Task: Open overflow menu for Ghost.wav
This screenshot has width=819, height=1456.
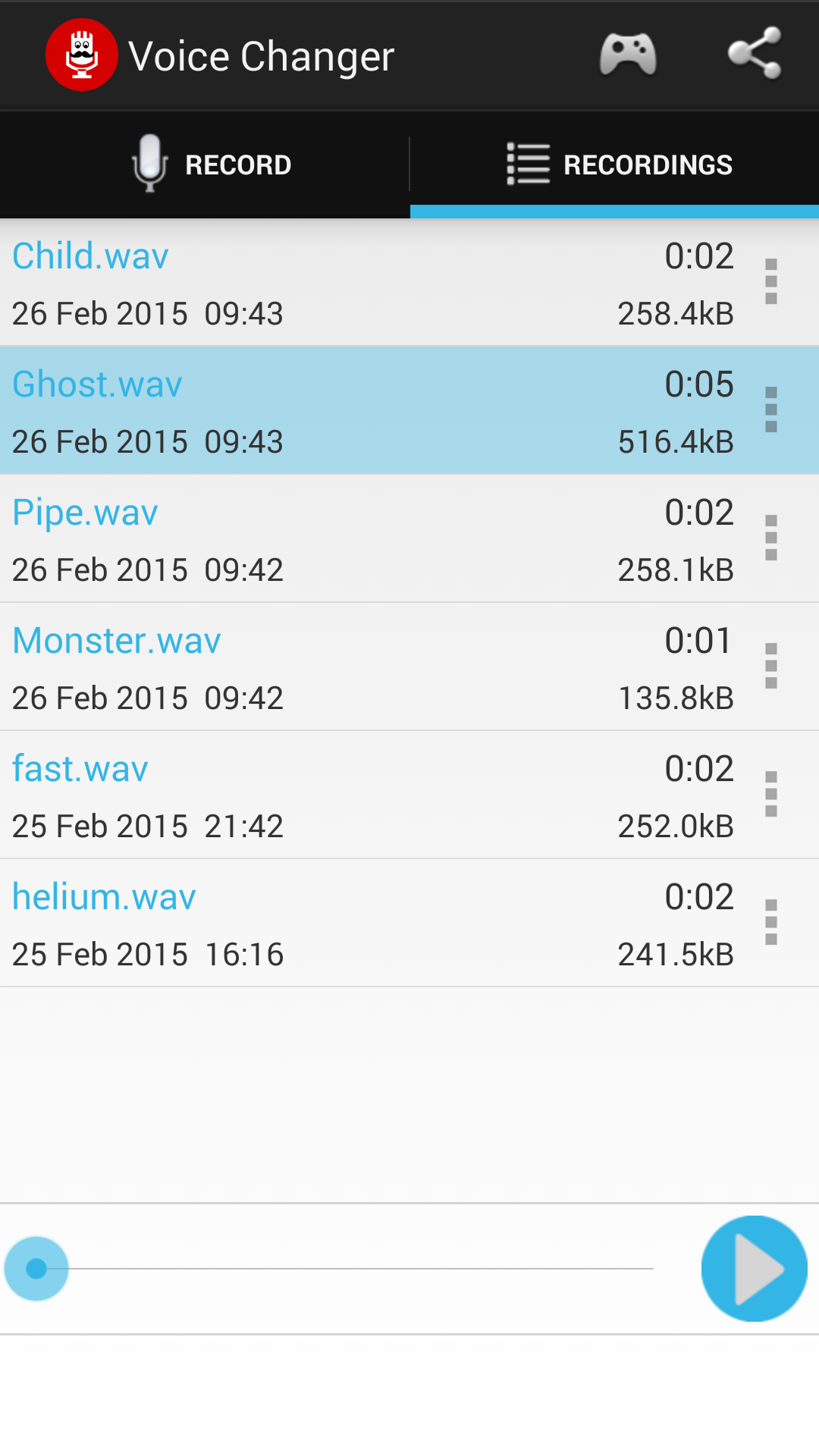Action: (772, 409)
